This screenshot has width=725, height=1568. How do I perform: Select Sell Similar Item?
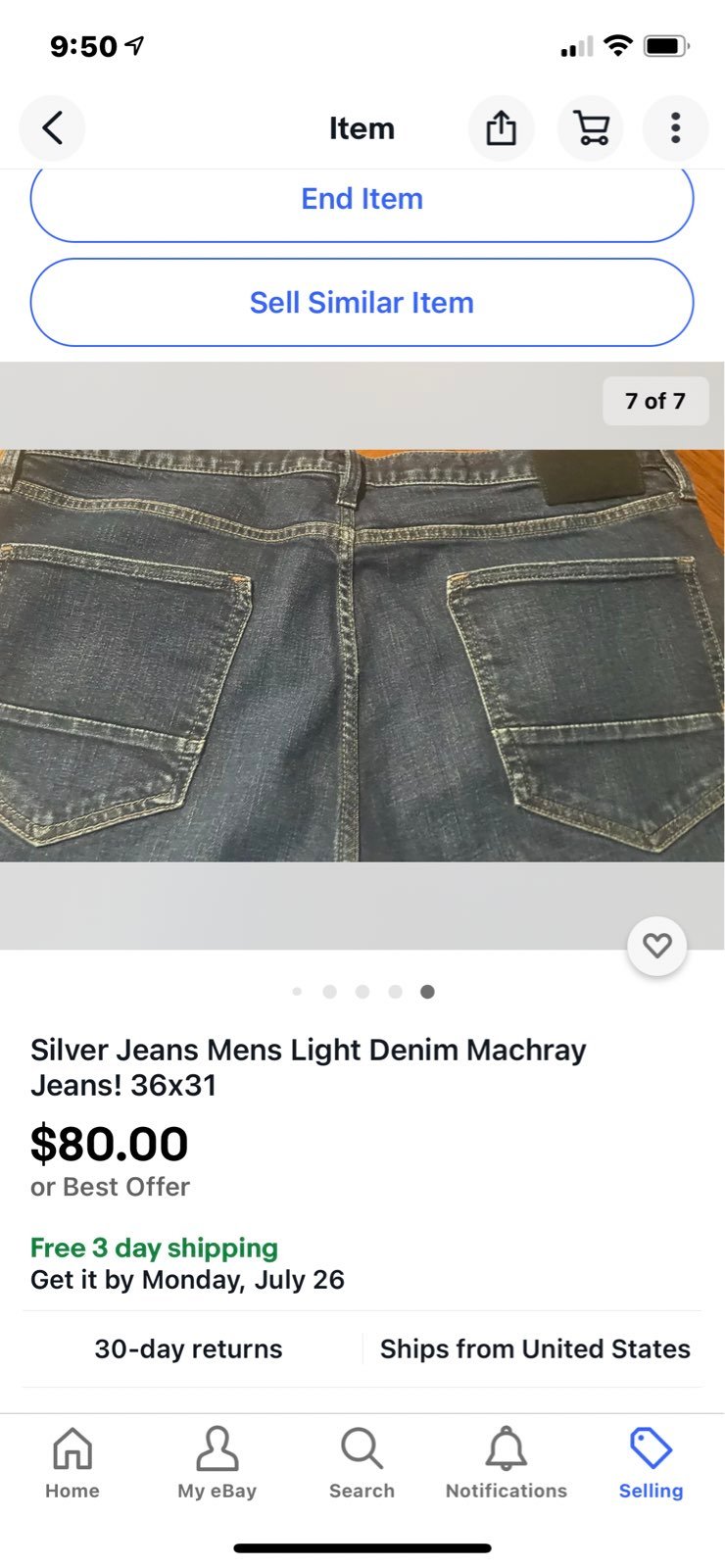click(362, 303)
